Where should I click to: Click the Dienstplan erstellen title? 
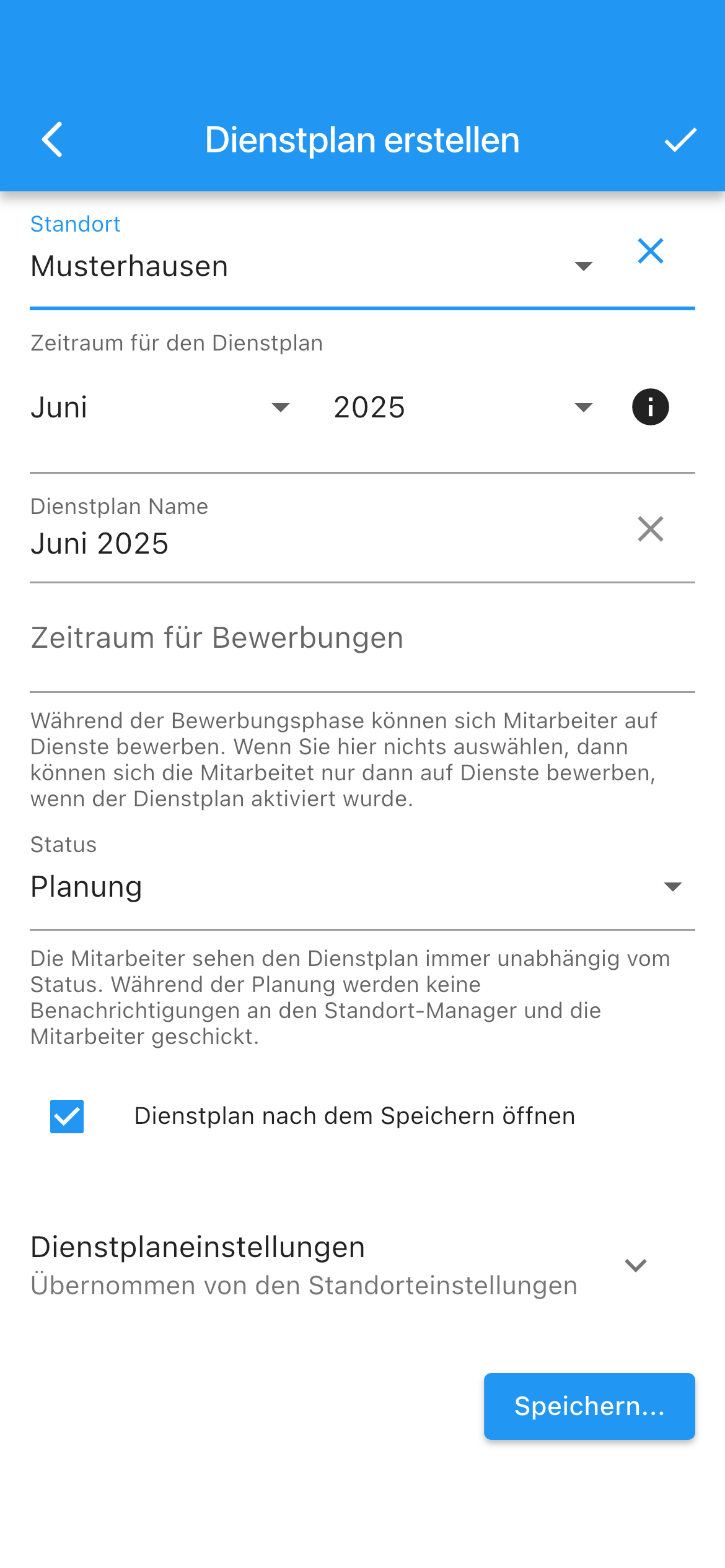[x=362, y=139]
